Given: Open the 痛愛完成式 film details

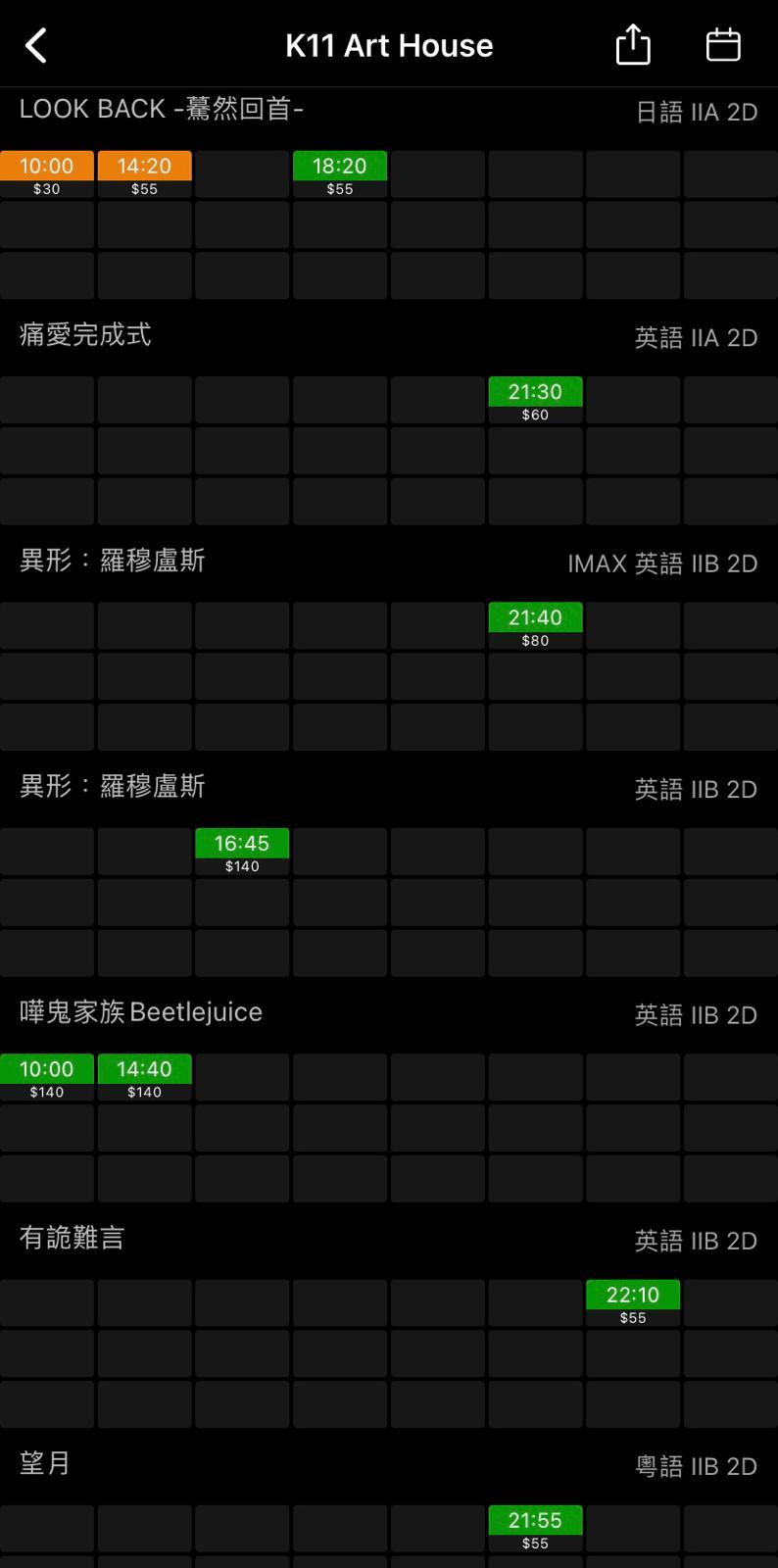Looking at the screenshot, I should point(83,335).
